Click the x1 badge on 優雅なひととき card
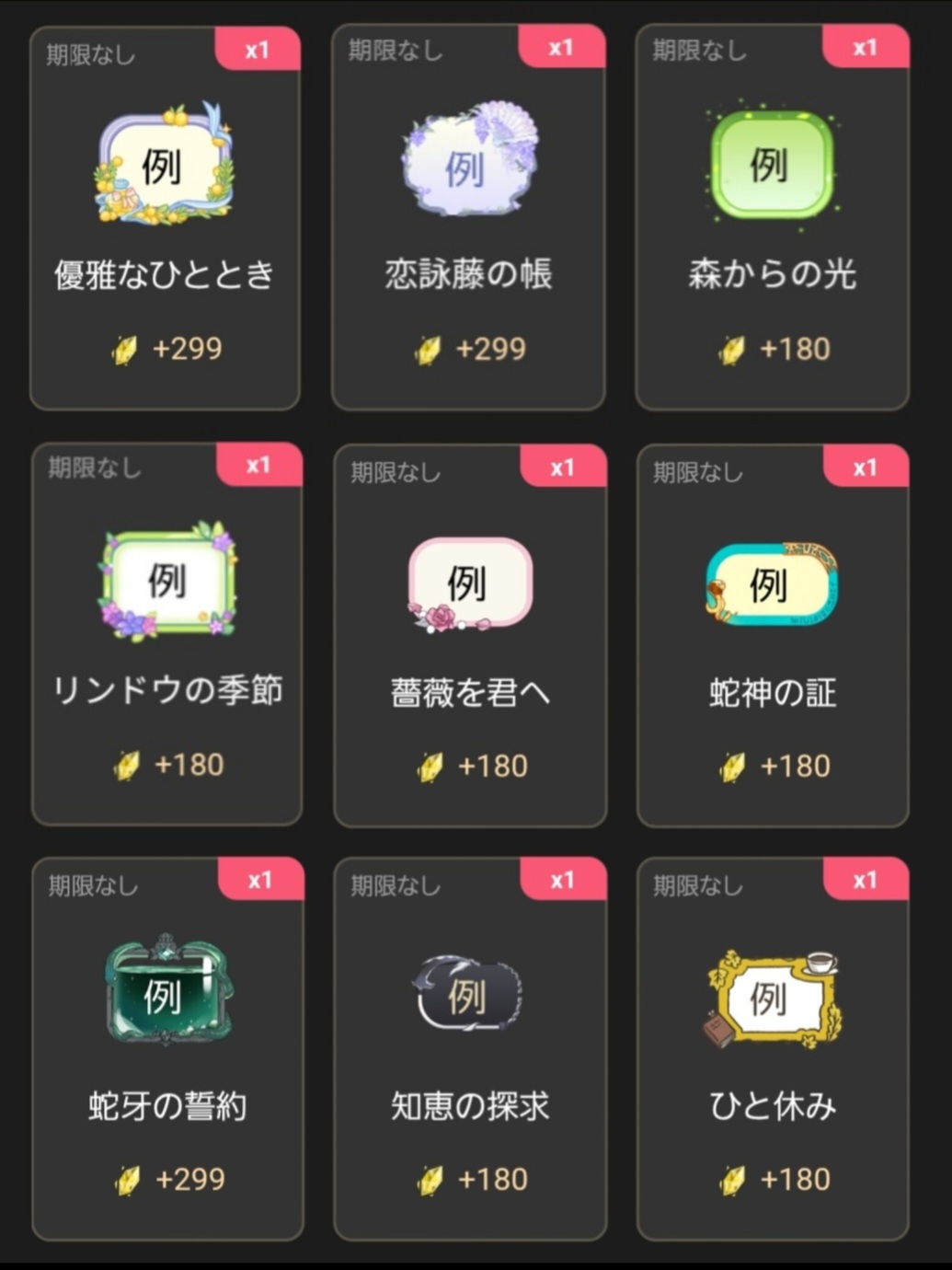952x1270 pixels. pyautogui.click(x=258, y=51)
